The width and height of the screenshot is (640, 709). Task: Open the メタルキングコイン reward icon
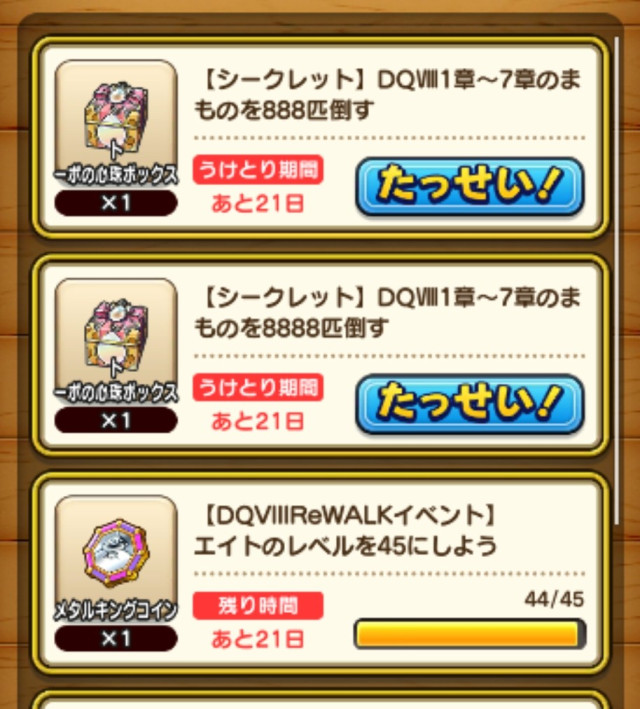tap(115, 550)
